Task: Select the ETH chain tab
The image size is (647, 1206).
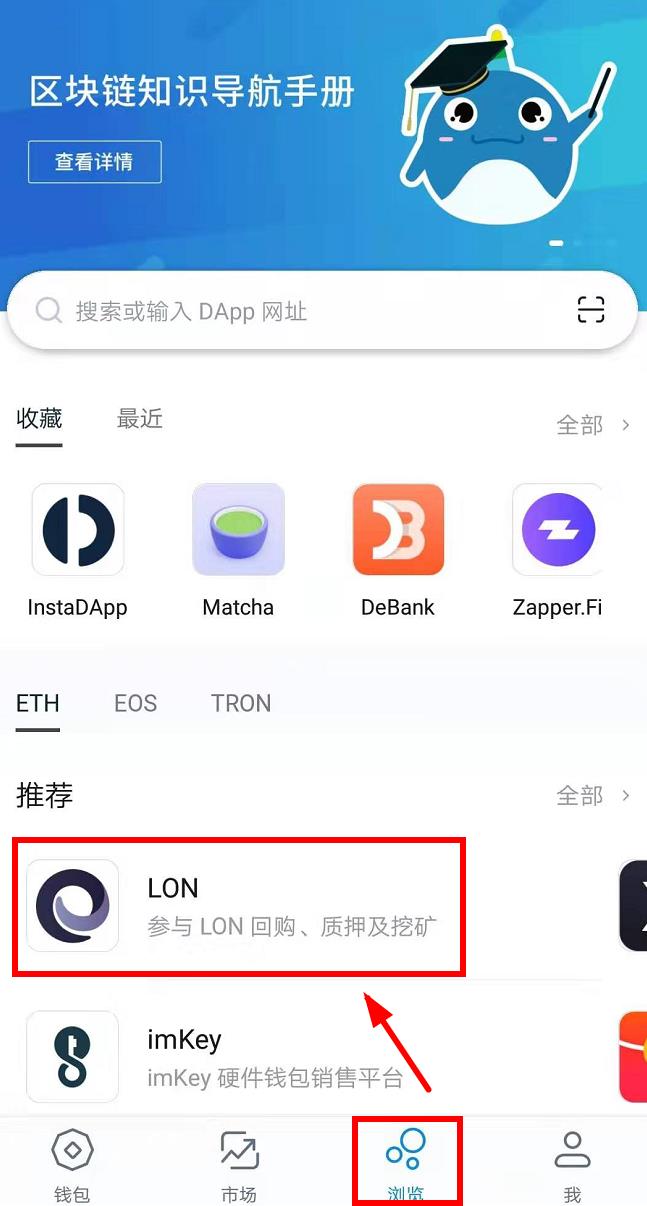Action: click(38, 703)
